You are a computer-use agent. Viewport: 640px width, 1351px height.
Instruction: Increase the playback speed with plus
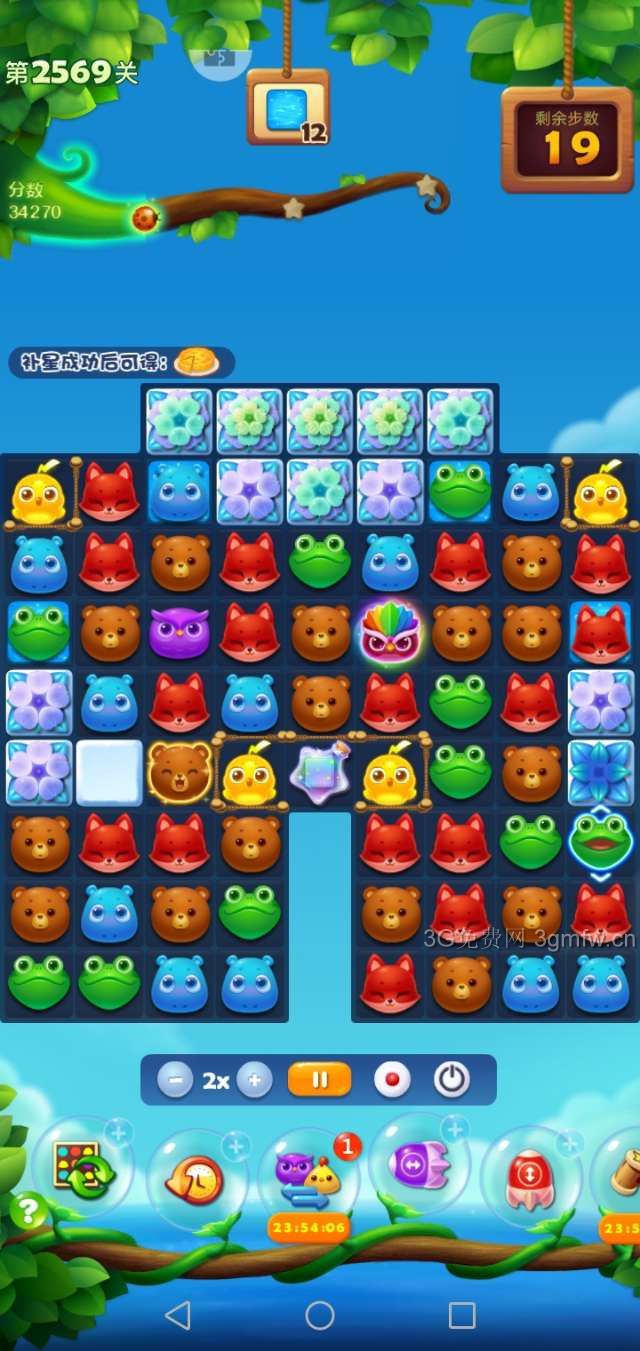(255, 1080)
